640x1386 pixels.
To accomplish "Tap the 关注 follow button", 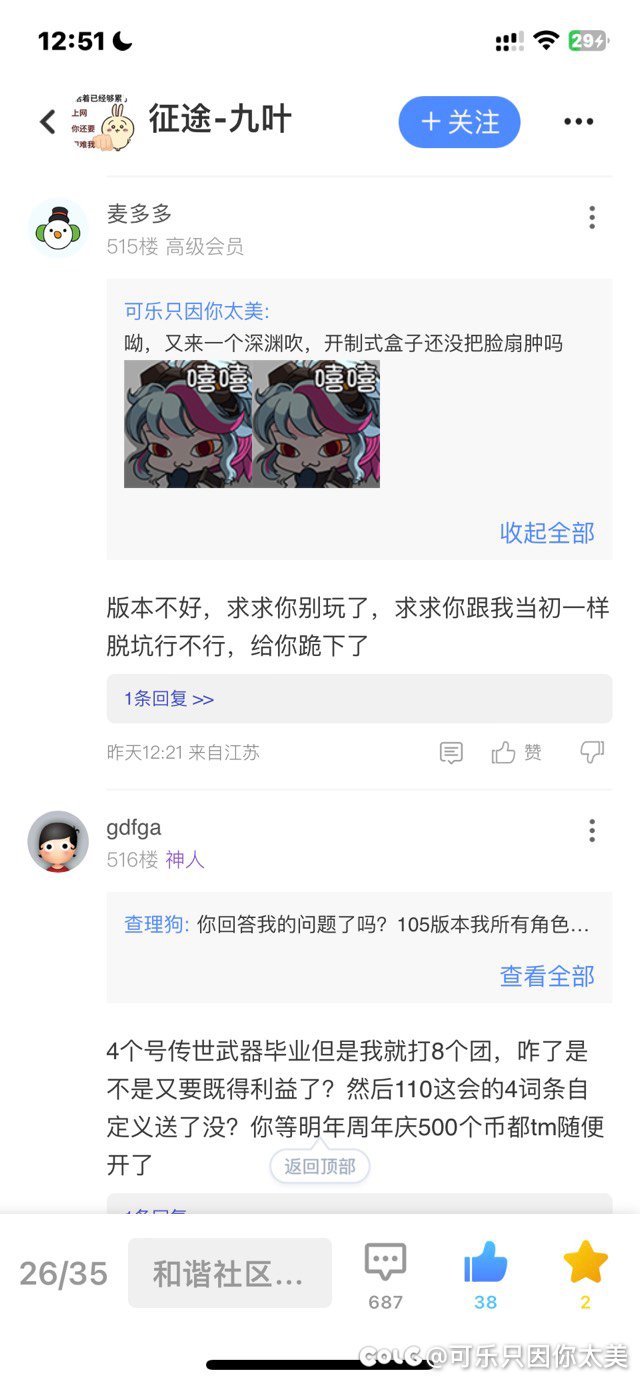I will tap(459, 122).
